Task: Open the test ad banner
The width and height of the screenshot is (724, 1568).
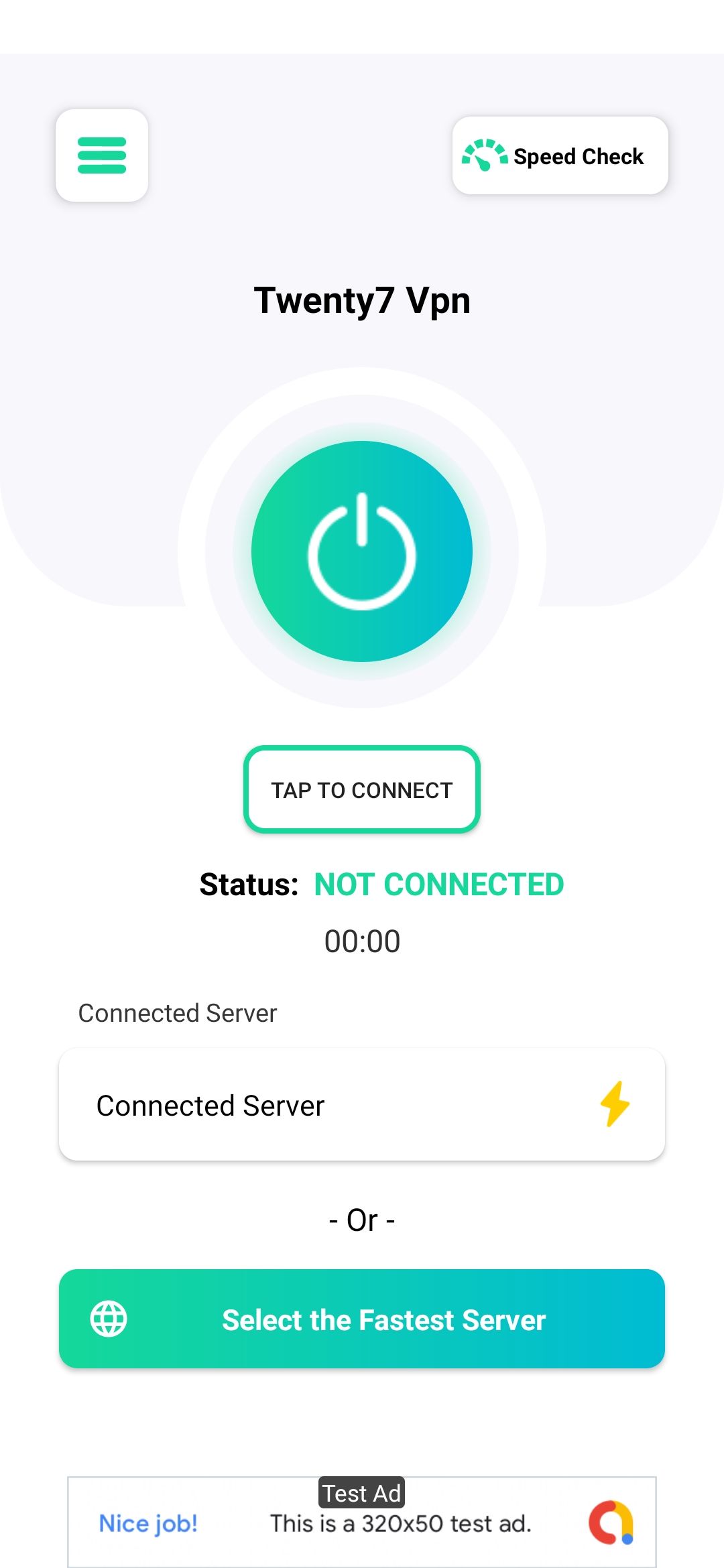Action: (362, 1522)
